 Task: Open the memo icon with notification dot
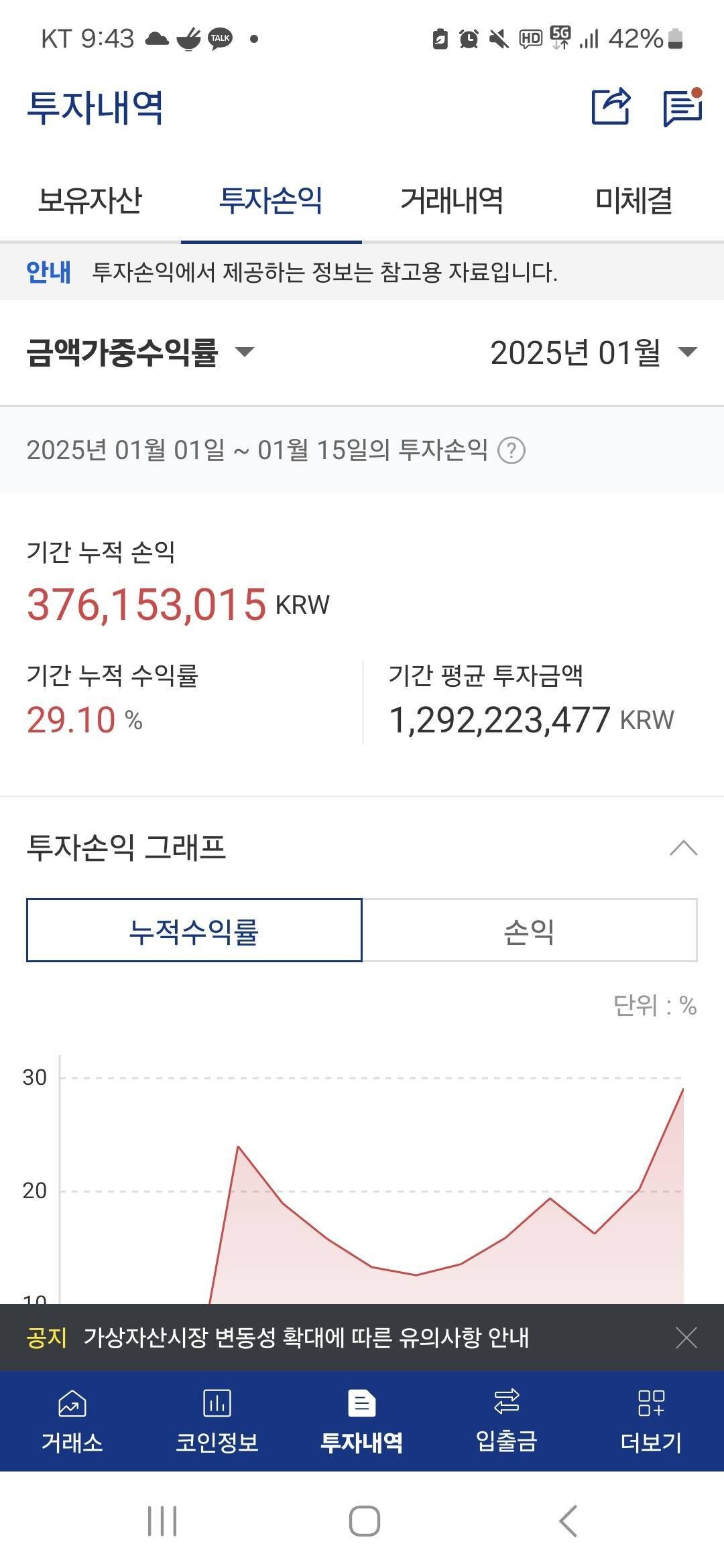(682, 107)
